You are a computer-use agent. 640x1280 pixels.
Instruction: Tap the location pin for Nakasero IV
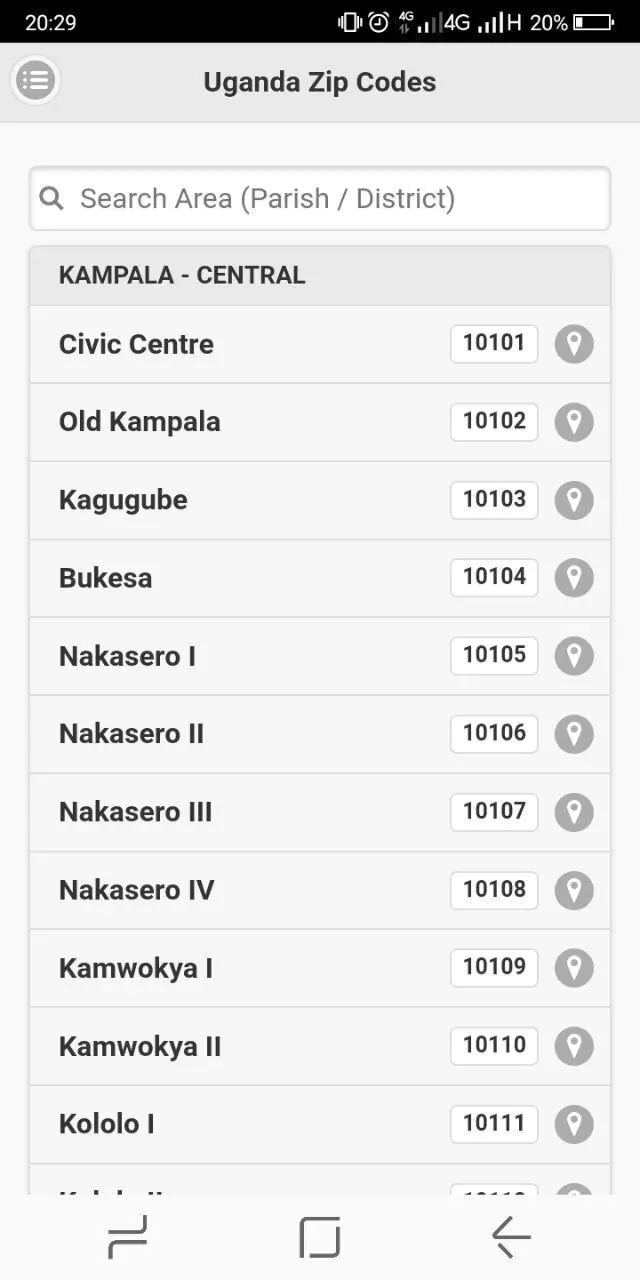(x=574, y=890)
